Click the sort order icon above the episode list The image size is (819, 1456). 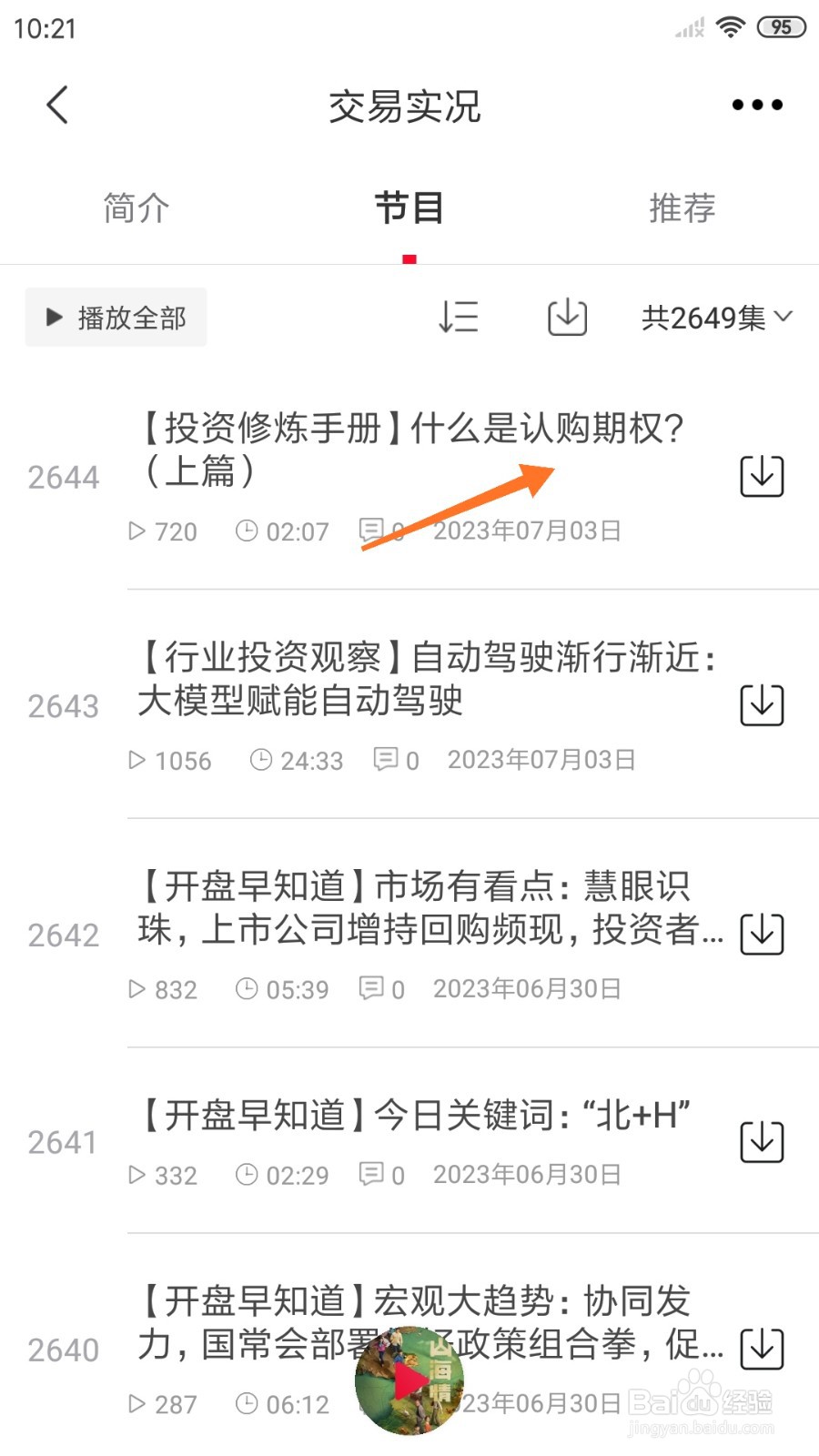[x=458, y=317]
